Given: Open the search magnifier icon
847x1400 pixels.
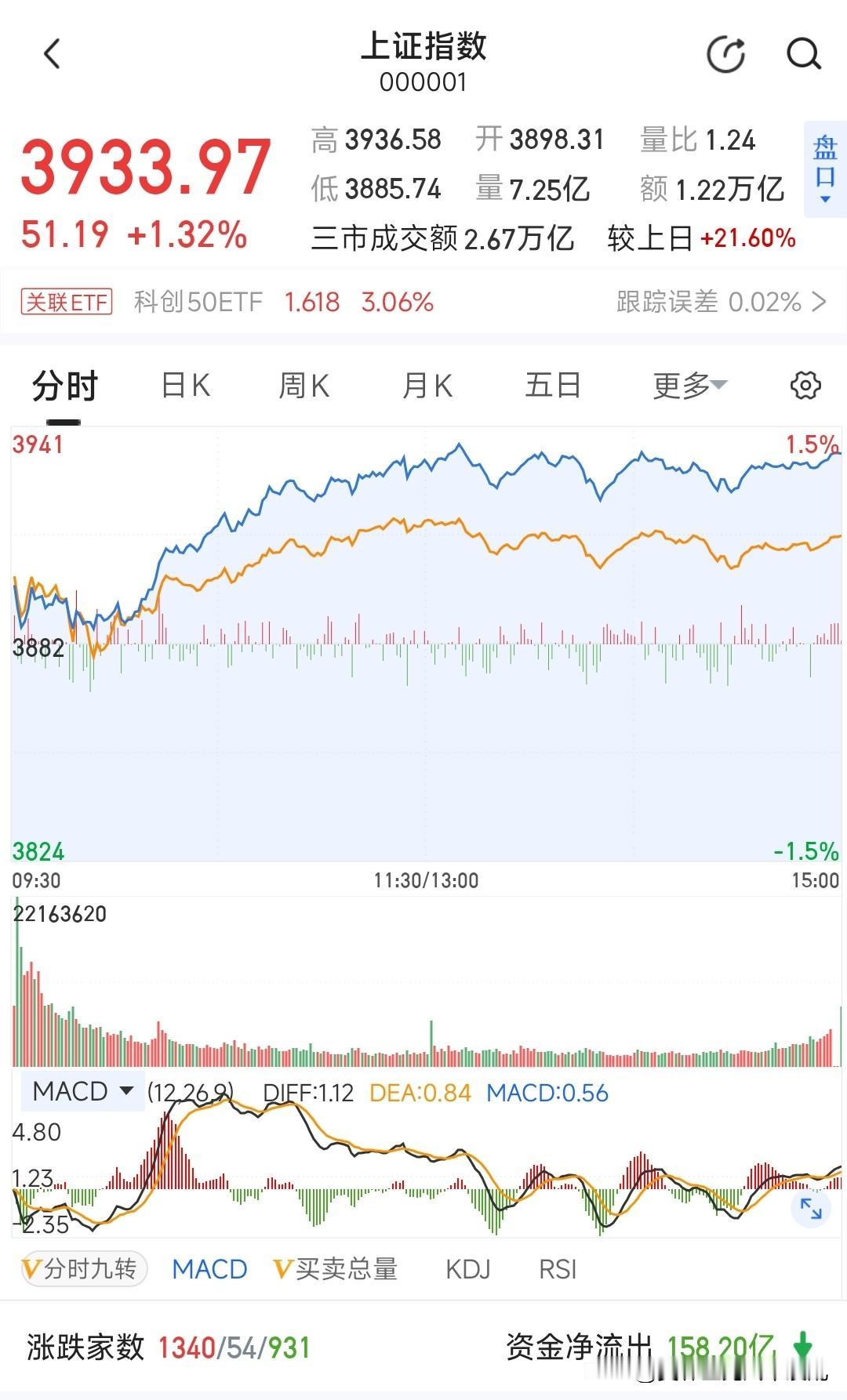Looking at the screenshot, I should [803, 54].
